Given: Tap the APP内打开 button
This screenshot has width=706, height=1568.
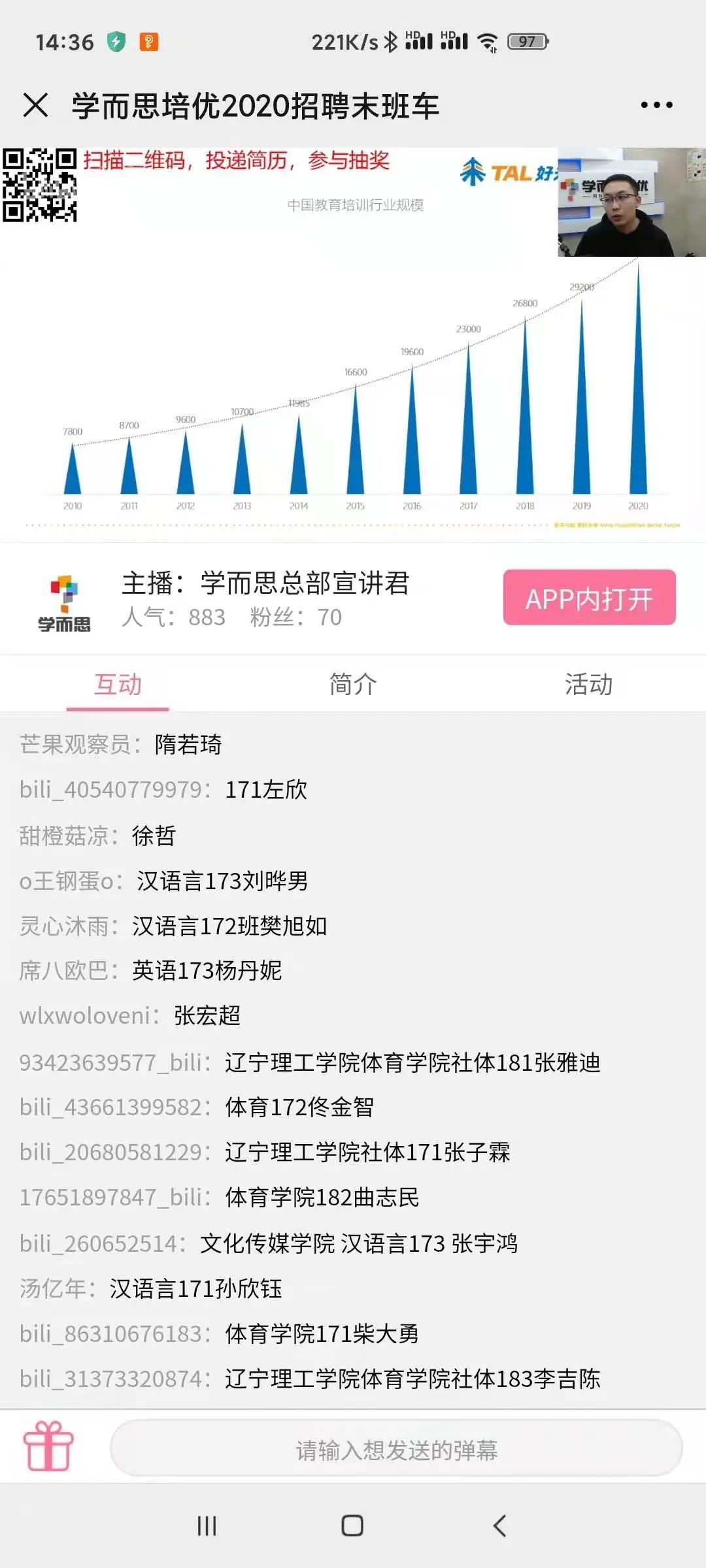Looking at the screenshot, I should 589,598.
